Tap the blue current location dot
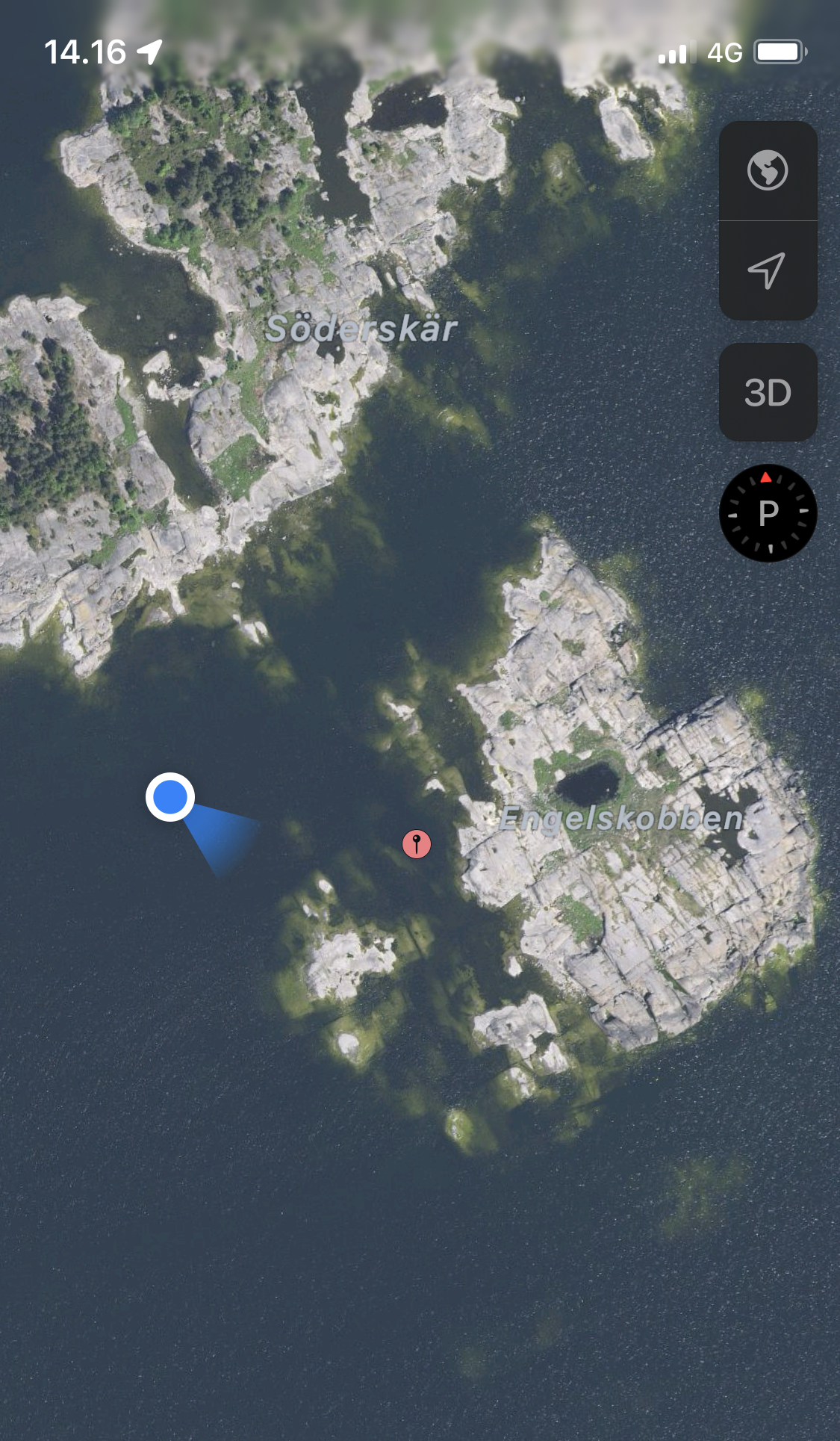This screenshot has height=1441, width=840. tap(170, 797)
